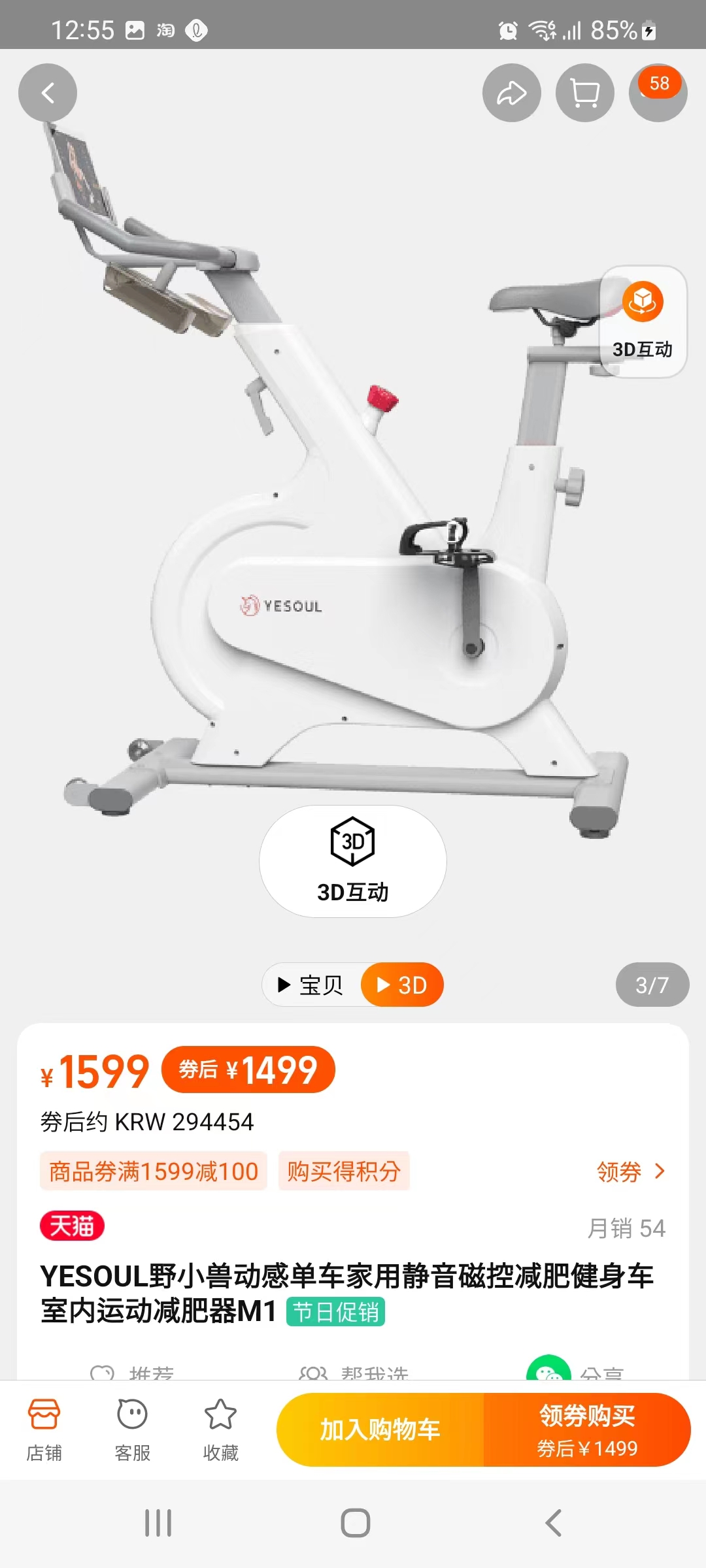Open system recent apps
This screenshot has height=1568, width=706.
tap(158, 1523)
